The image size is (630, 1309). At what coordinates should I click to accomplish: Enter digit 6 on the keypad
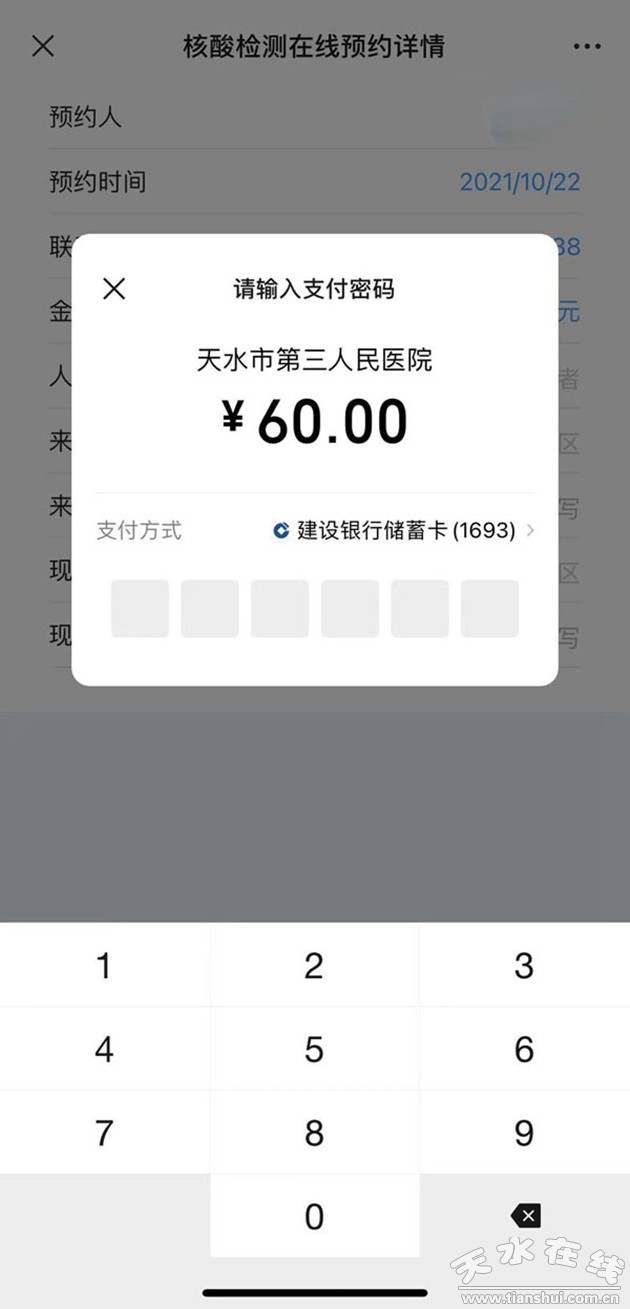click(524, 1049)
